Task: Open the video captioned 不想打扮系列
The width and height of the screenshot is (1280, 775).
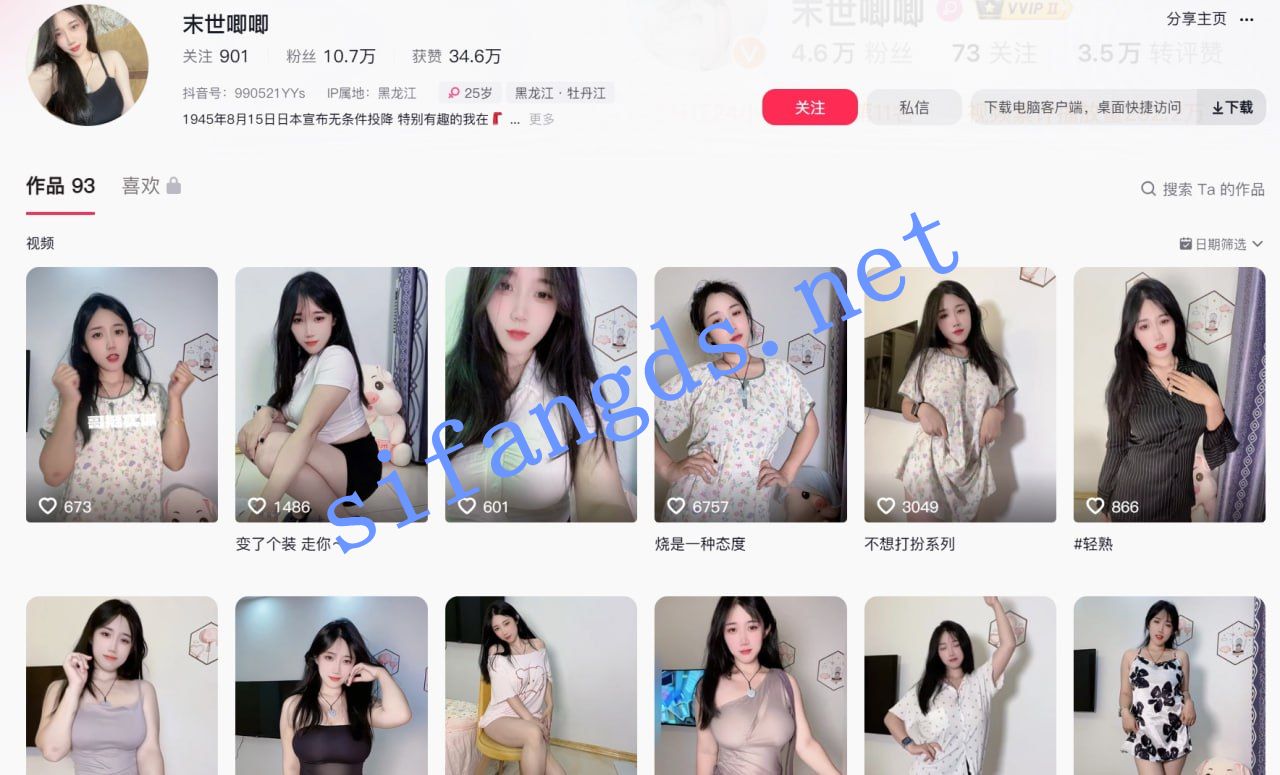Action: pyautogui.click(x=960, y=394)
